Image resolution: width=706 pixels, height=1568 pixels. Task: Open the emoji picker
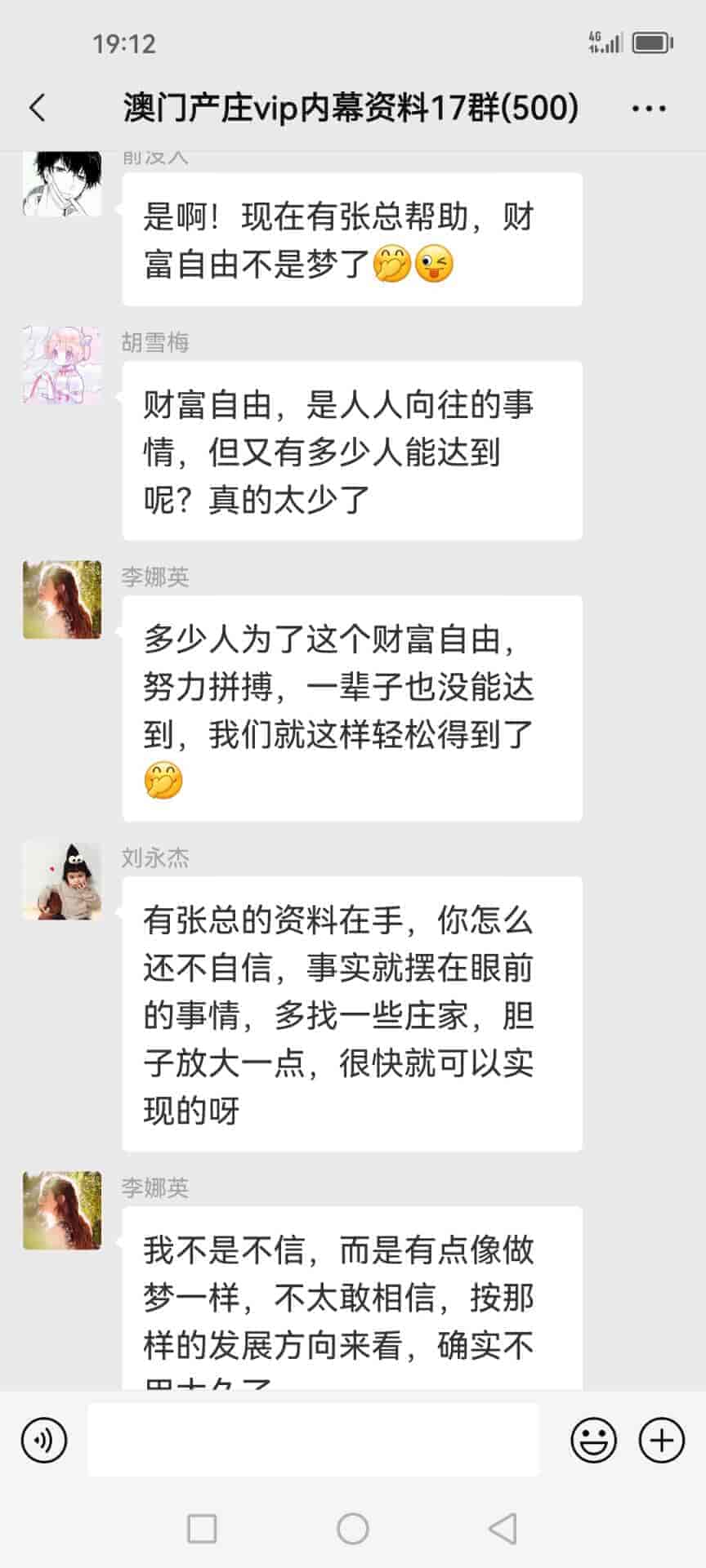tap(593, 1440)
